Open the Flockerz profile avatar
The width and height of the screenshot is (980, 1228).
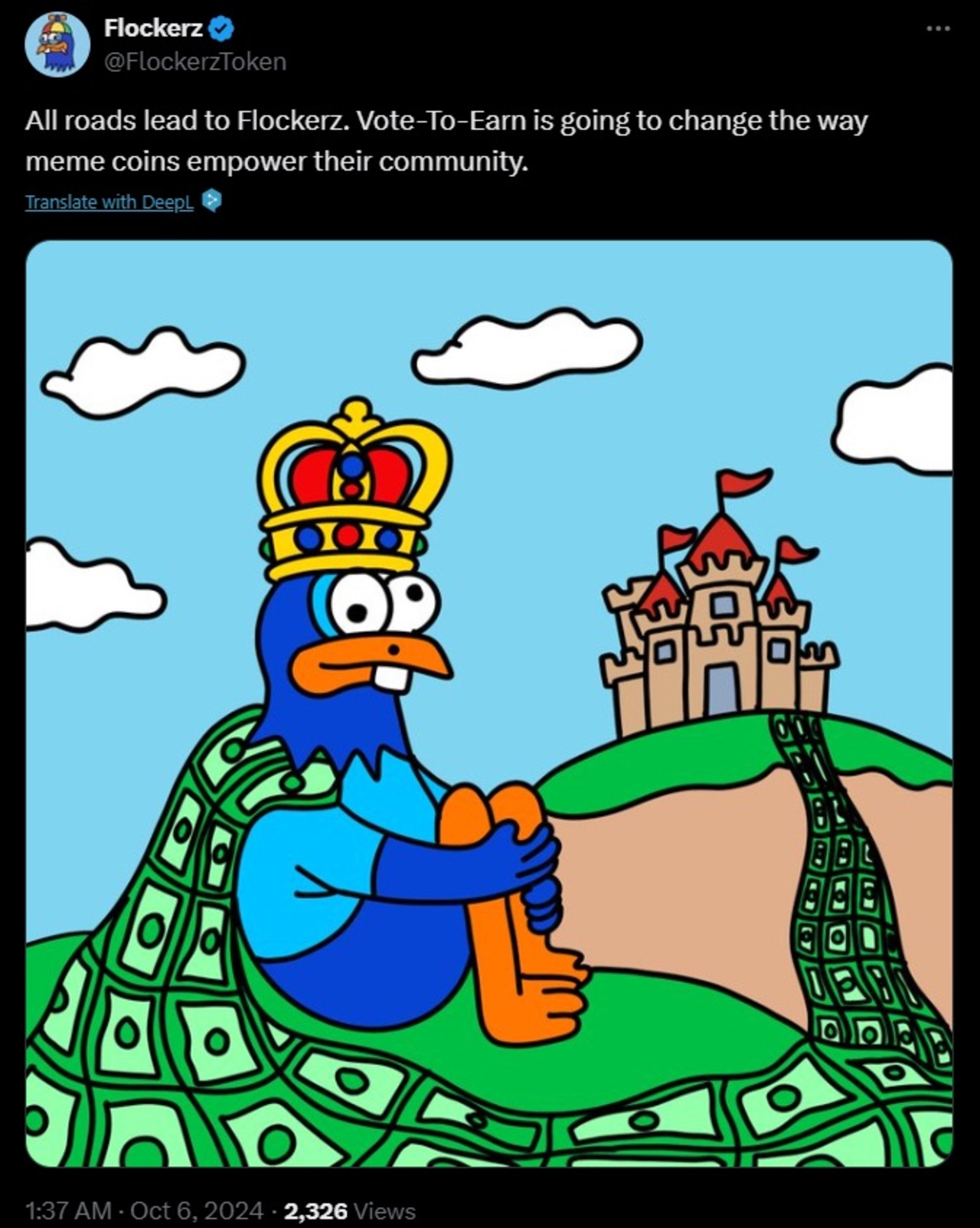coord(58,45)
